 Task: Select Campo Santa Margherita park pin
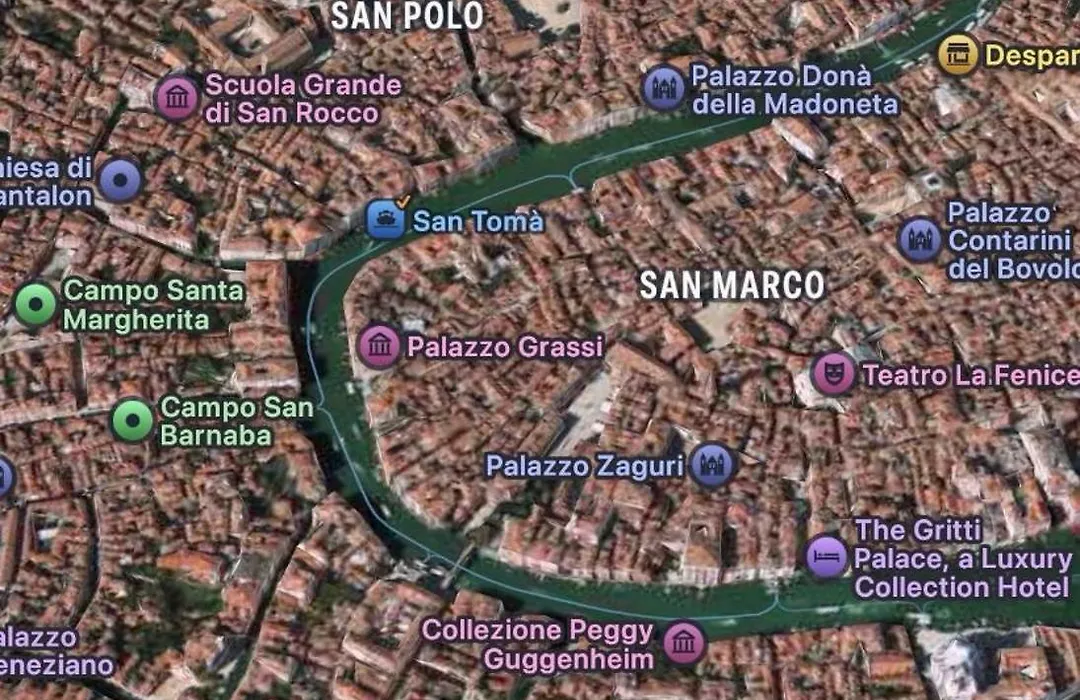[x=36, y=304]
